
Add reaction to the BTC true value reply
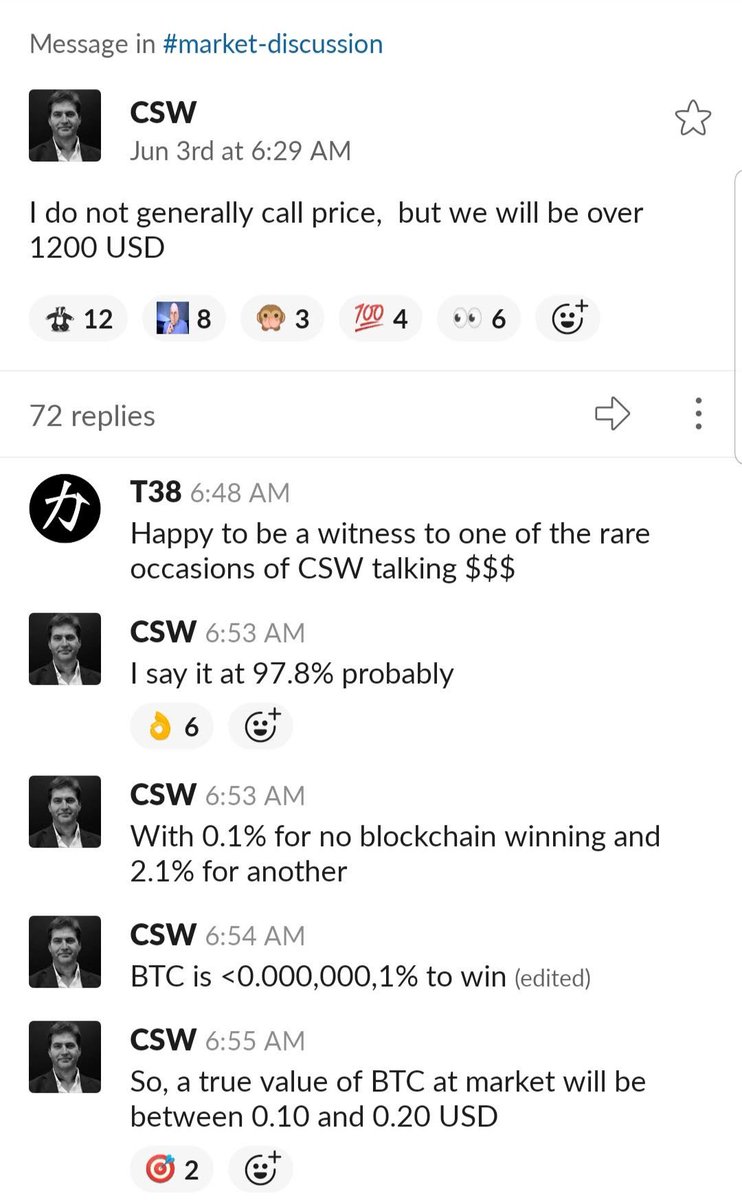tap(260, 1169)
